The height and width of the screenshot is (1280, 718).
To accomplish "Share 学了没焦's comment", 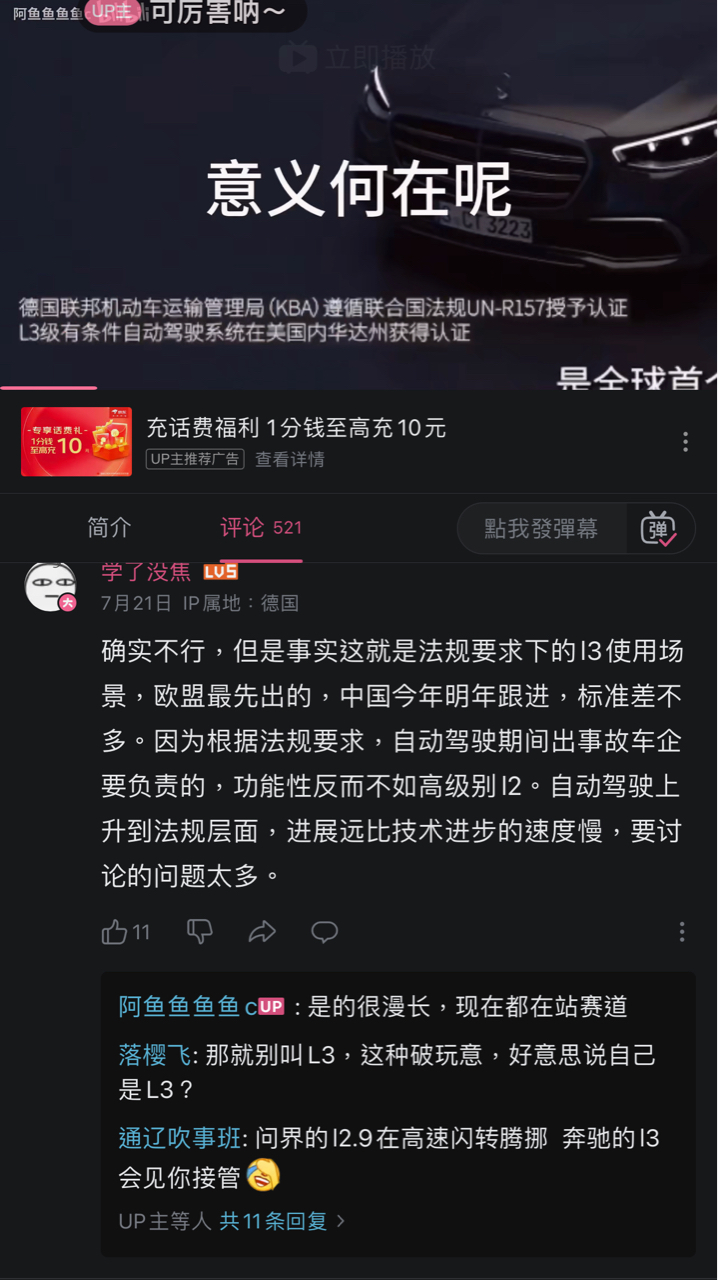I will (262, 932).
